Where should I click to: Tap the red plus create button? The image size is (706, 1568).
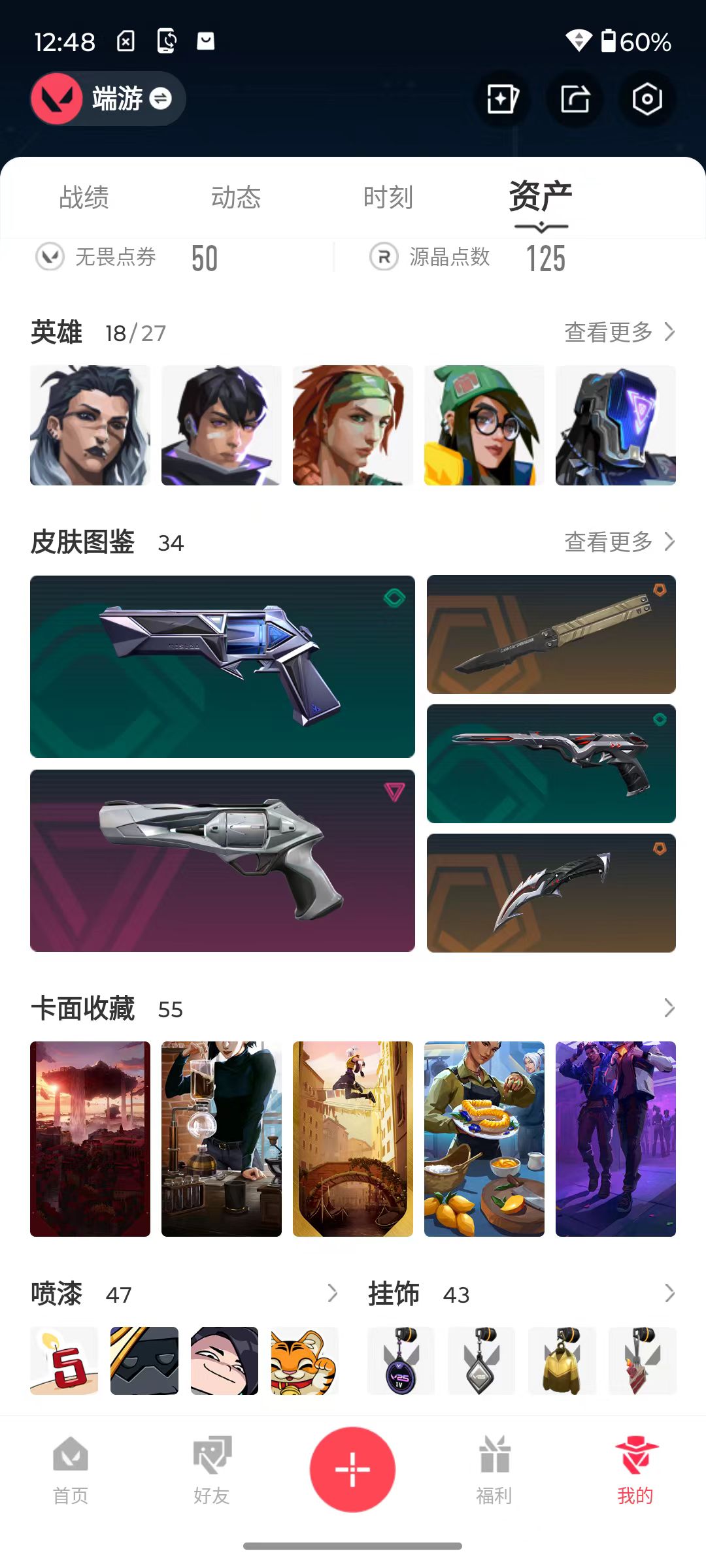pos(352,1469)
